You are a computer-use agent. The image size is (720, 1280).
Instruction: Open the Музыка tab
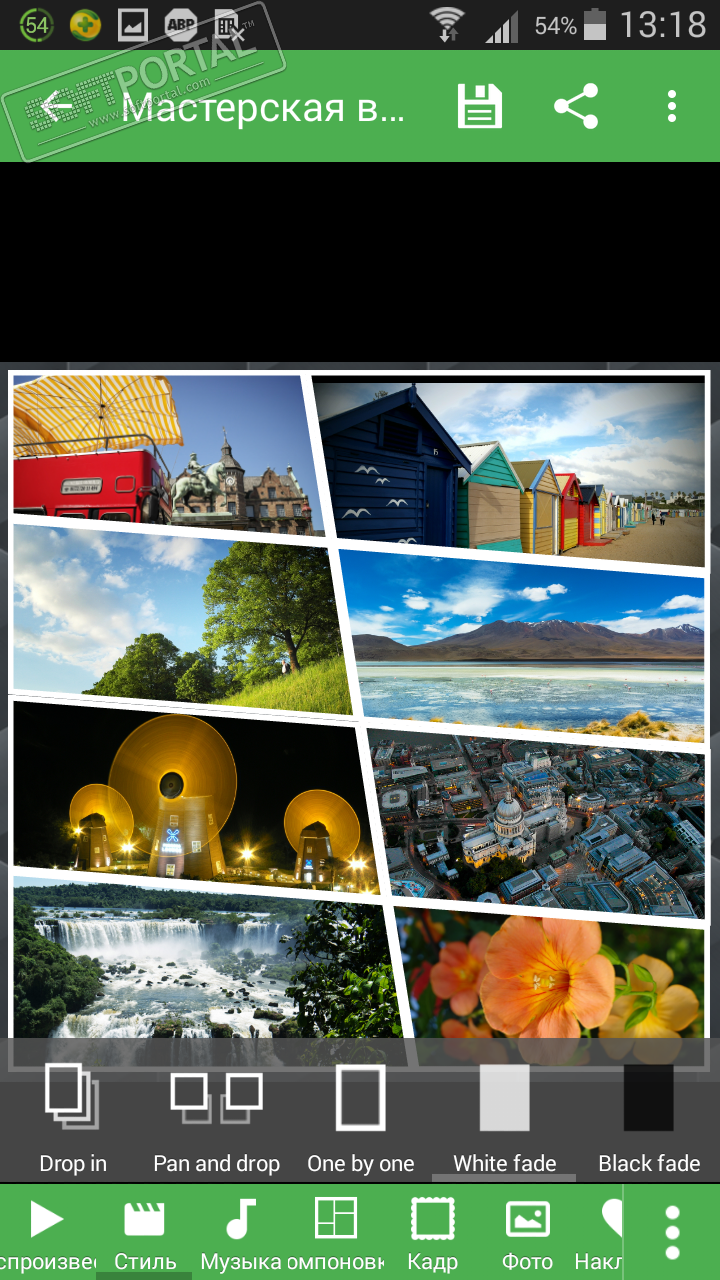click(x=240, y=1232)
